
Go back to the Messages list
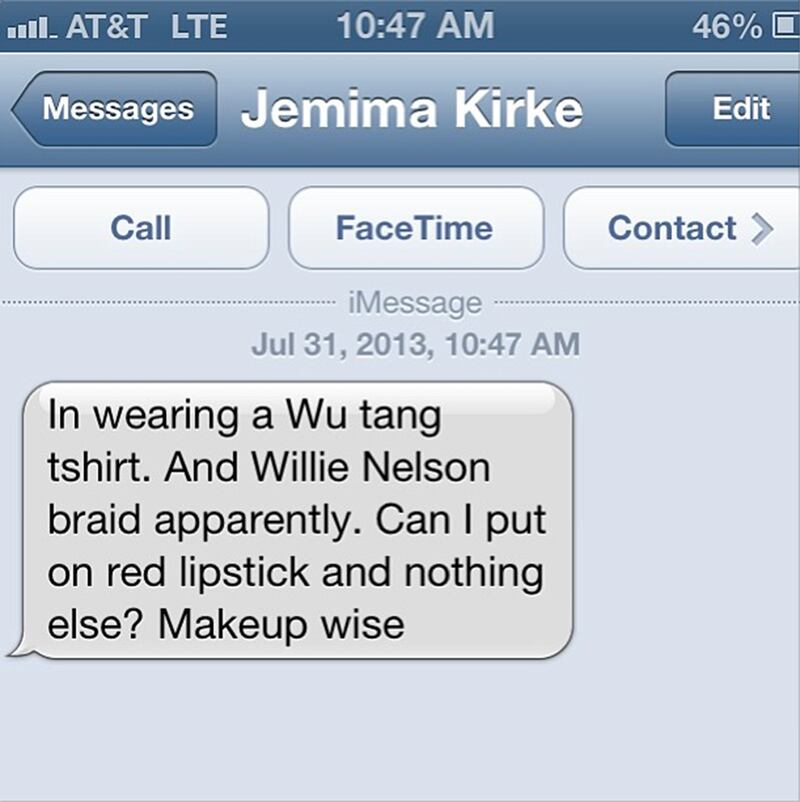coord(116,109)
